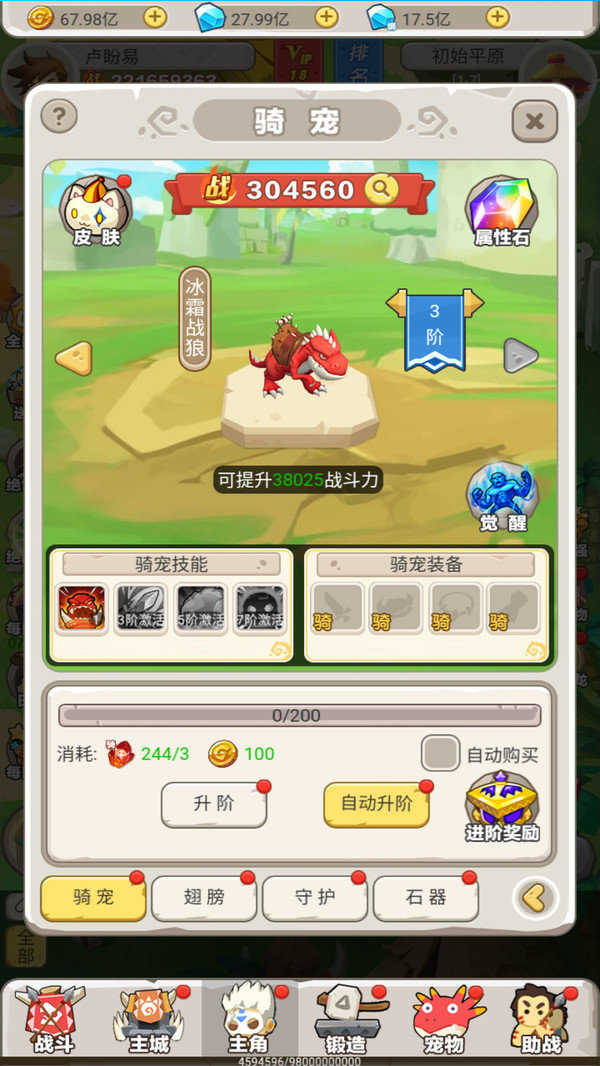Tap the magnifier next to combat power
600x1066 pixels.
pos(380,188)
